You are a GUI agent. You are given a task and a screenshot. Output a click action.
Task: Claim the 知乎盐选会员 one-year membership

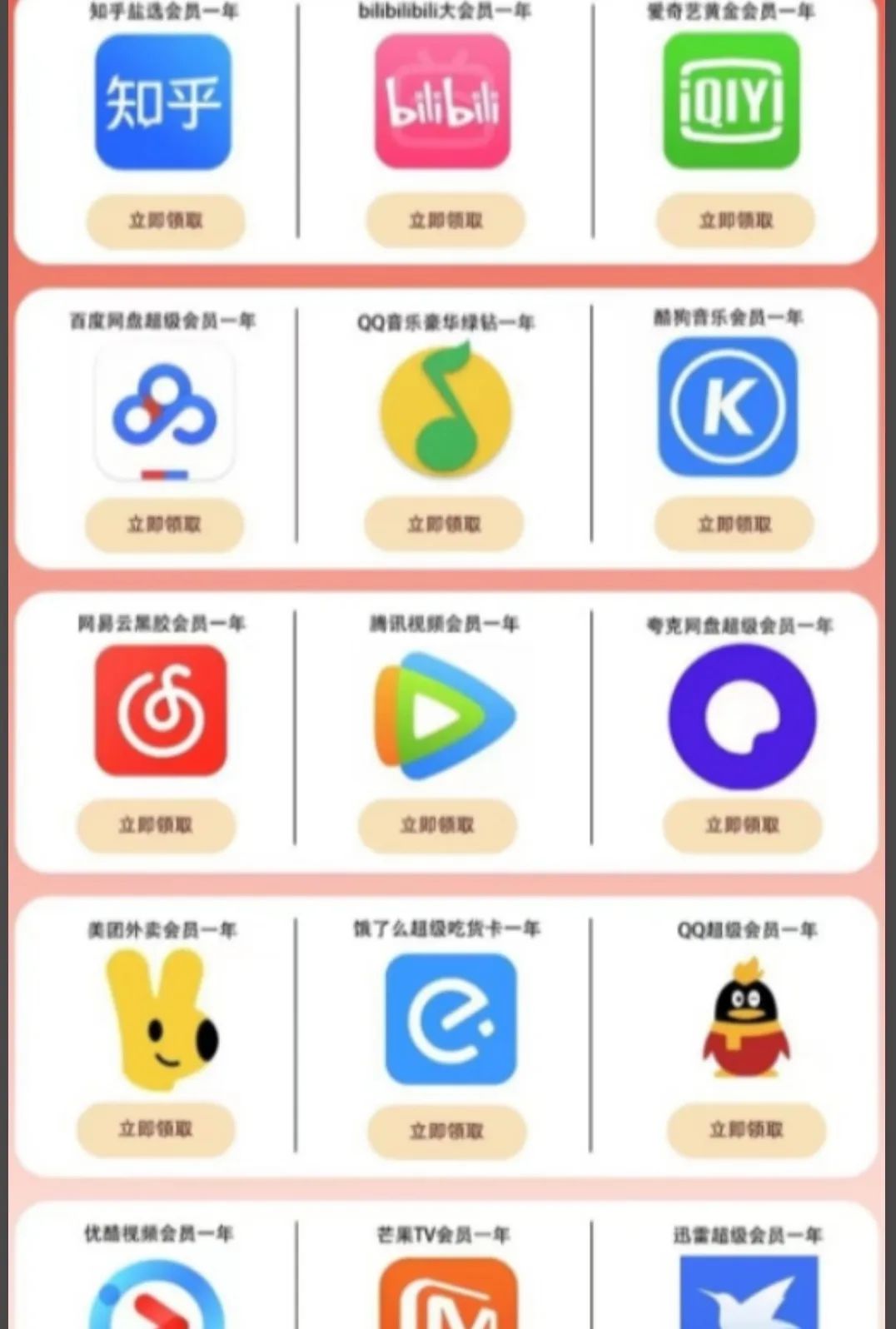(x=166, y=221)
